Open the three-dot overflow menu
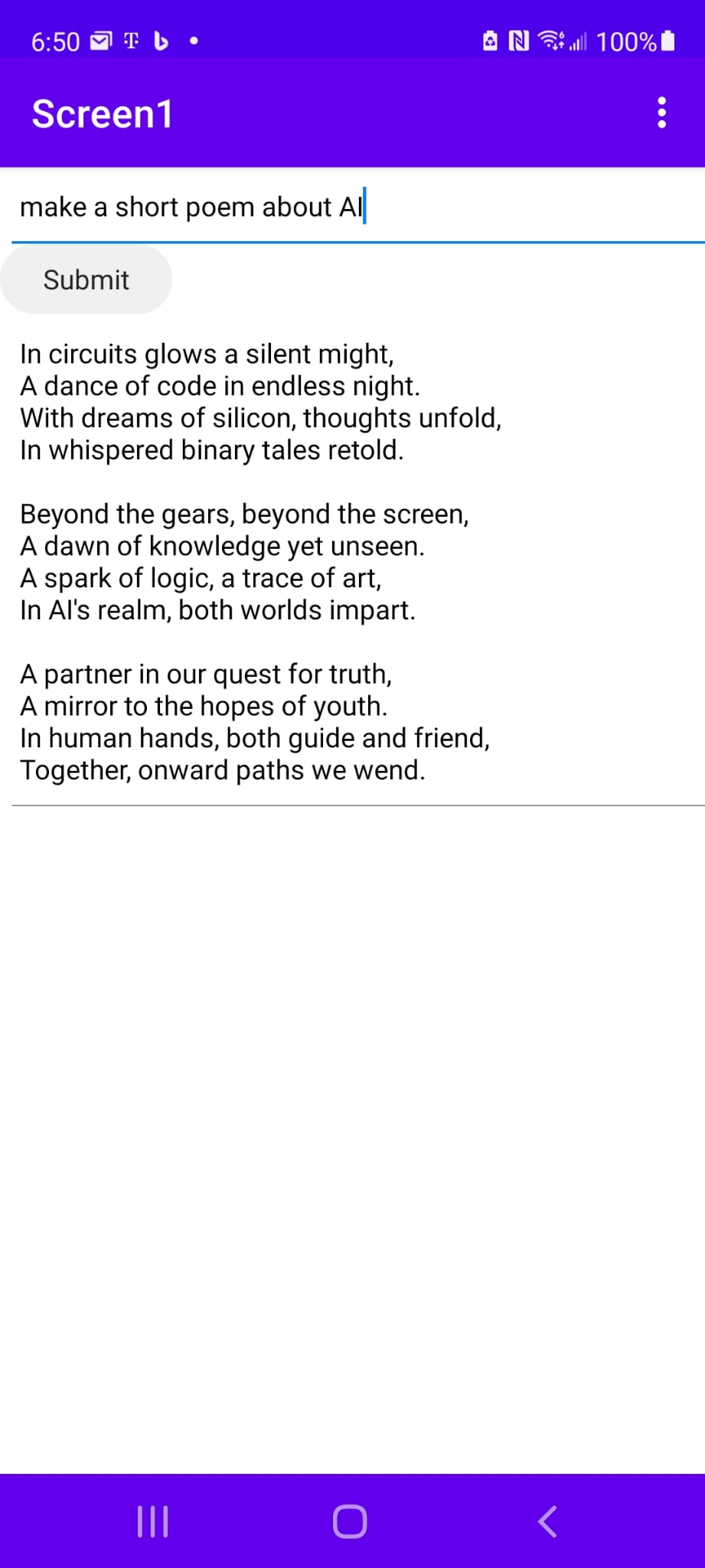The width and height of the screenshot is (705, 1568). (662, 113)
